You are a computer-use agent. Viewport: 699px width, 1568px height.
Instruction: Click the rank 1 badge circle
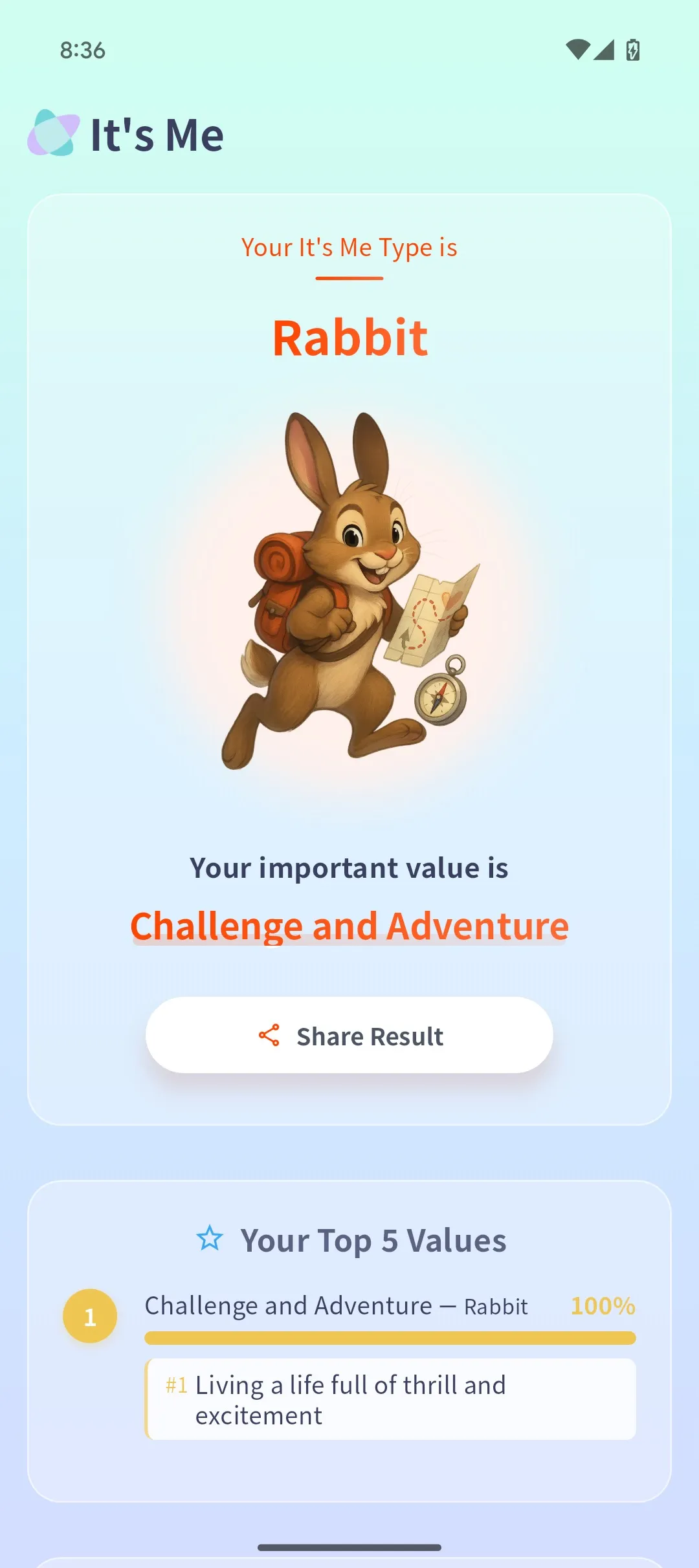(x=89, y=1316)
